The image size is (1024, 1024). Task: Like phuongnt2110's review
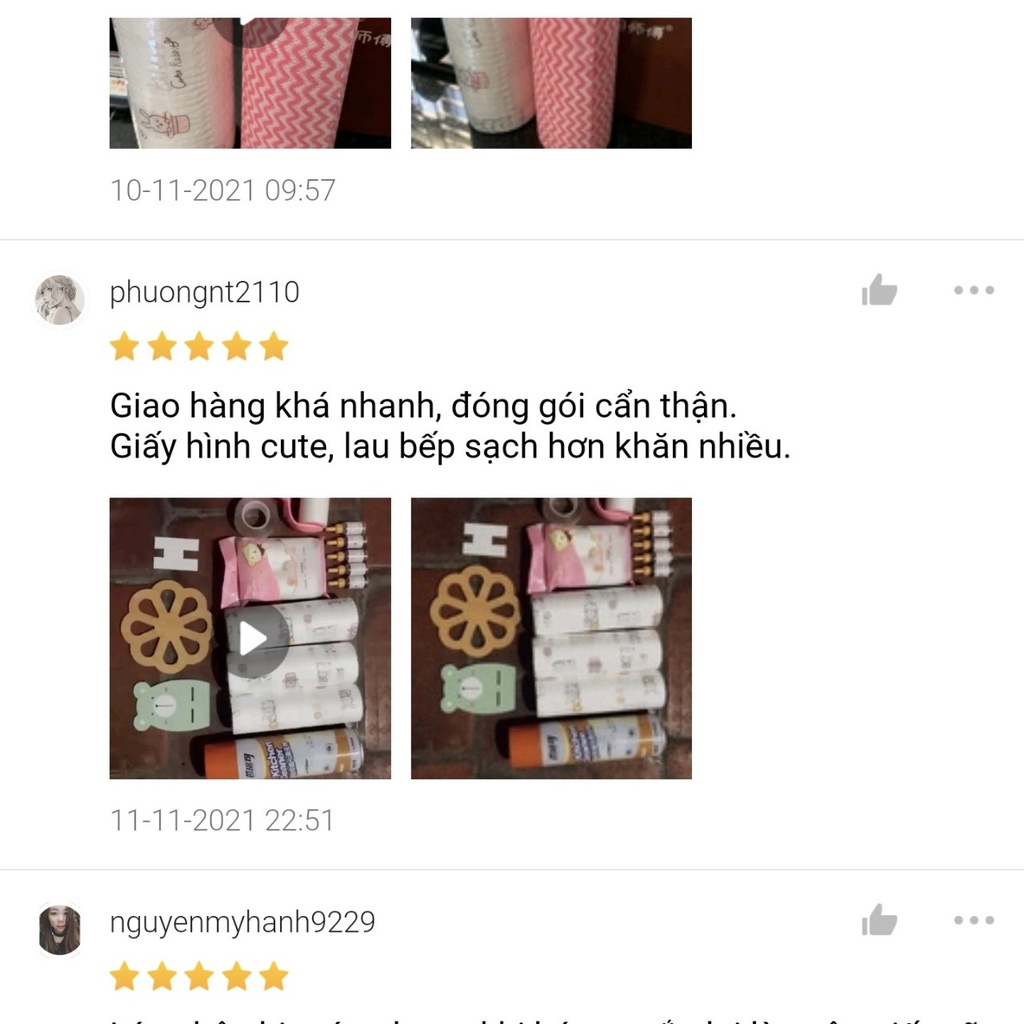tap(879, 291)
